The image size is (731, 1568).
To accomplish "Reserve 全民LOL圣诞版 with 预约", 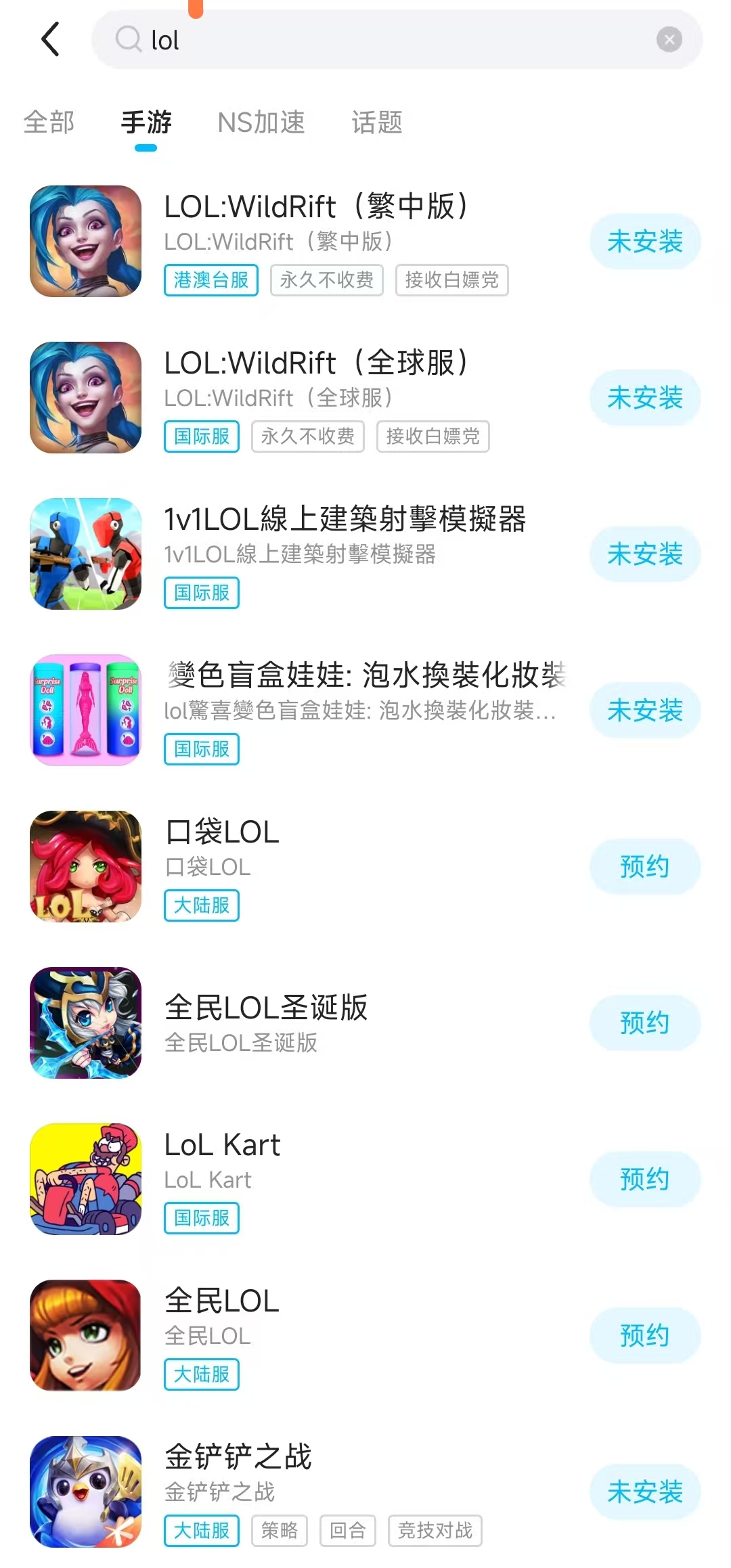I will tap(644, 1023).
